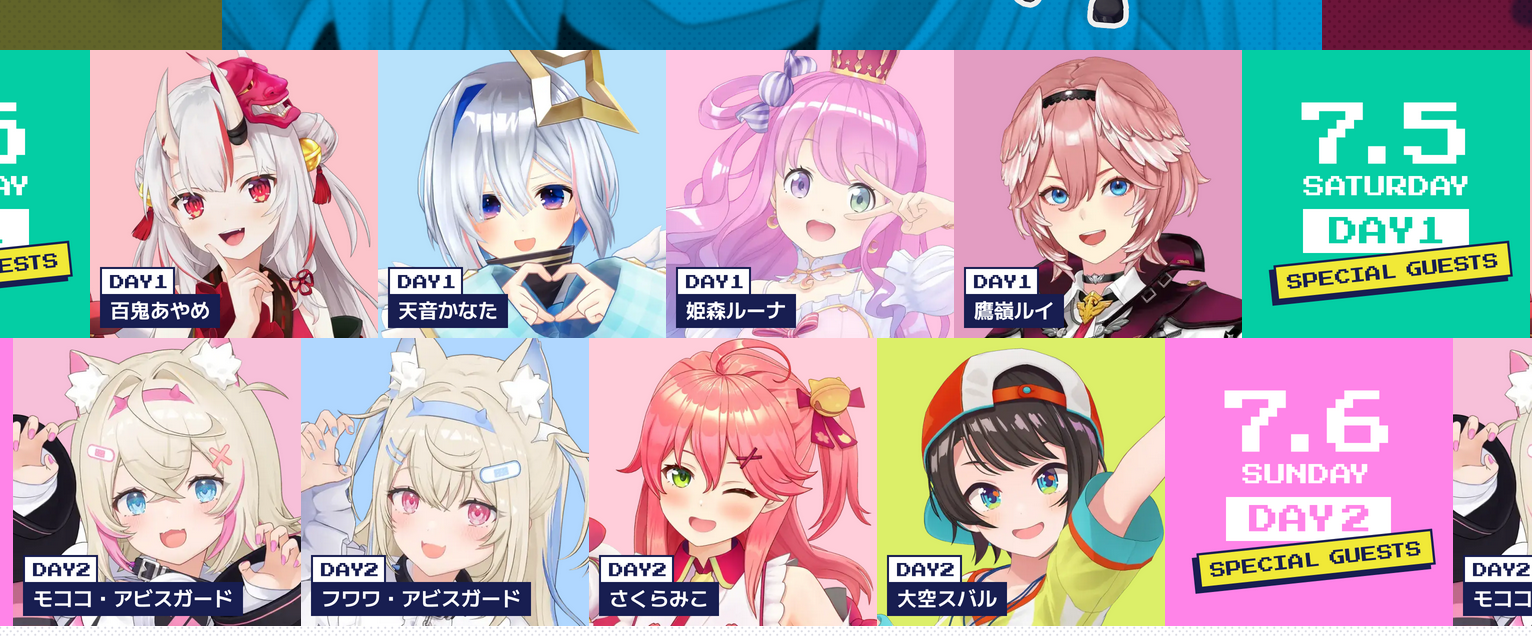Open the モココ・アビスガード guest card
Viewport: 1532px width, 637px height.
(x=157, y=482)
